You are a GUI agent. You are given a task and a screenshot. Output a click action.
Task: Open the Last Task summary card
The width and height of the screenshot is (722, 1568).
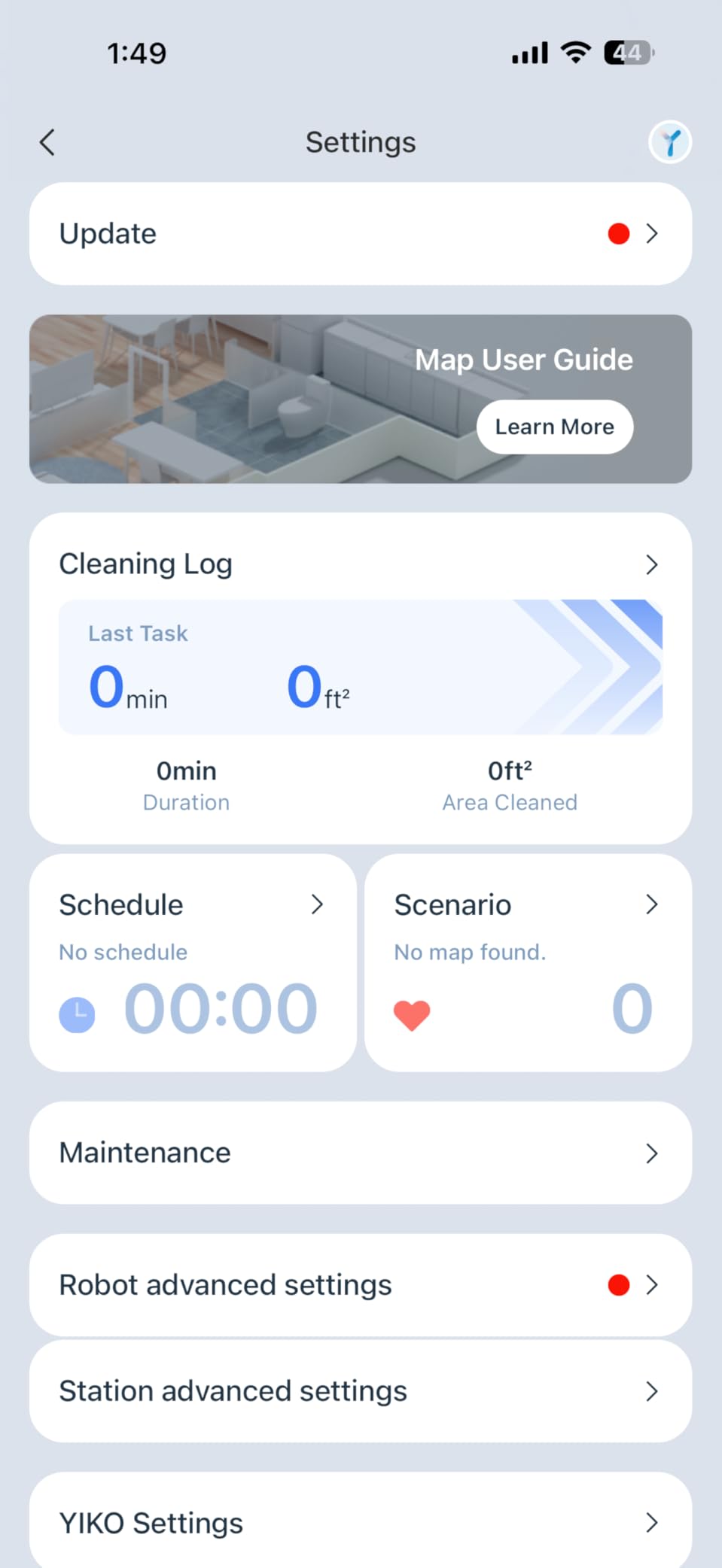coord(361,667)
